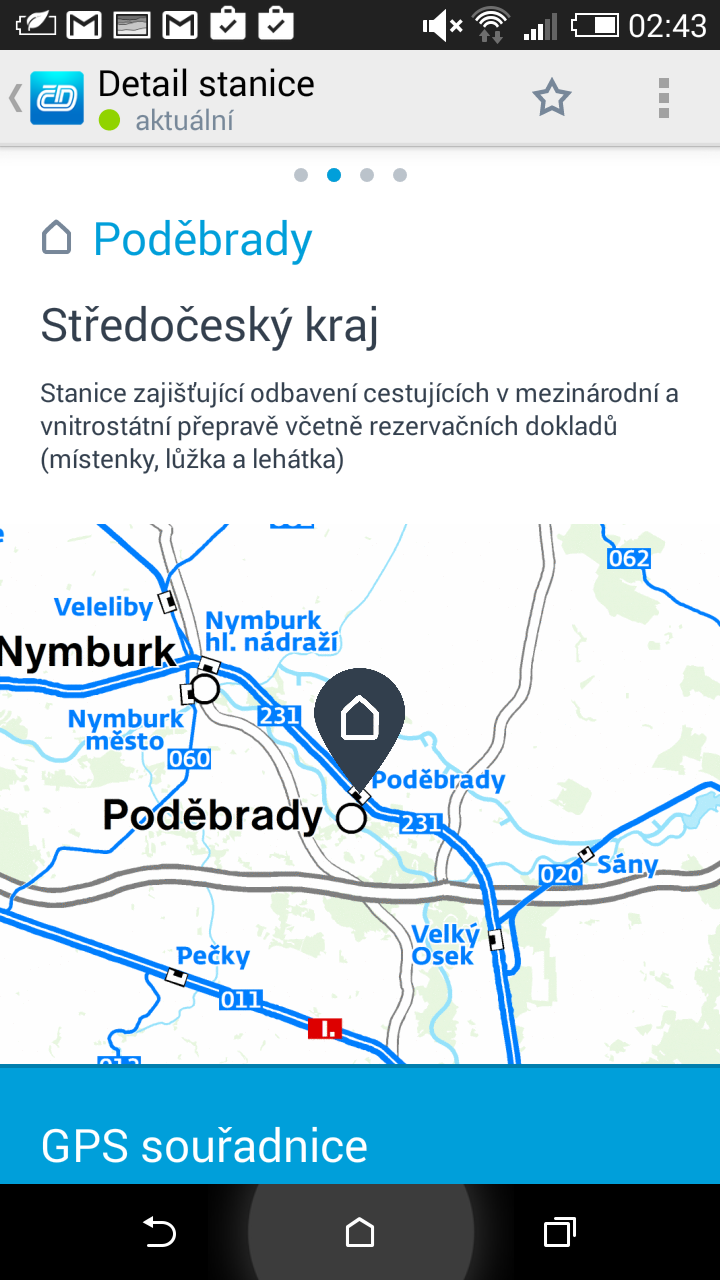Open the Poděbrady station link
This screenshot has height=1280, width=720.
(x=202, y=240)
